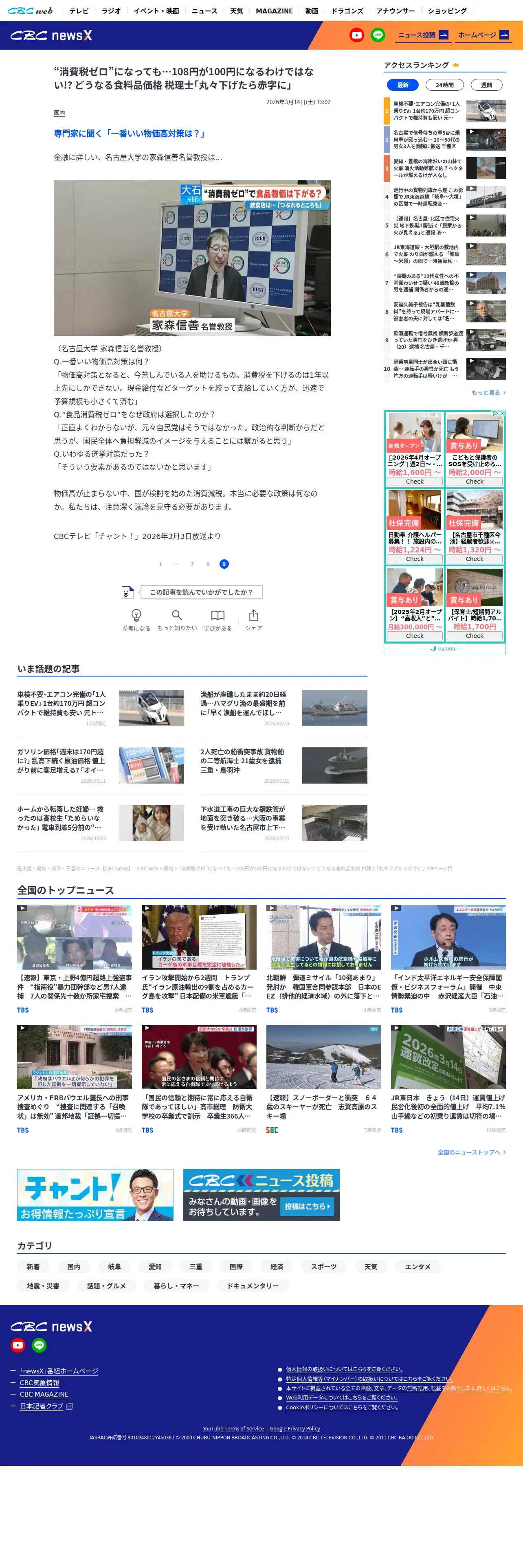React with もっと知りたい
Screen dimensions: 523x1568
(176, 620)
